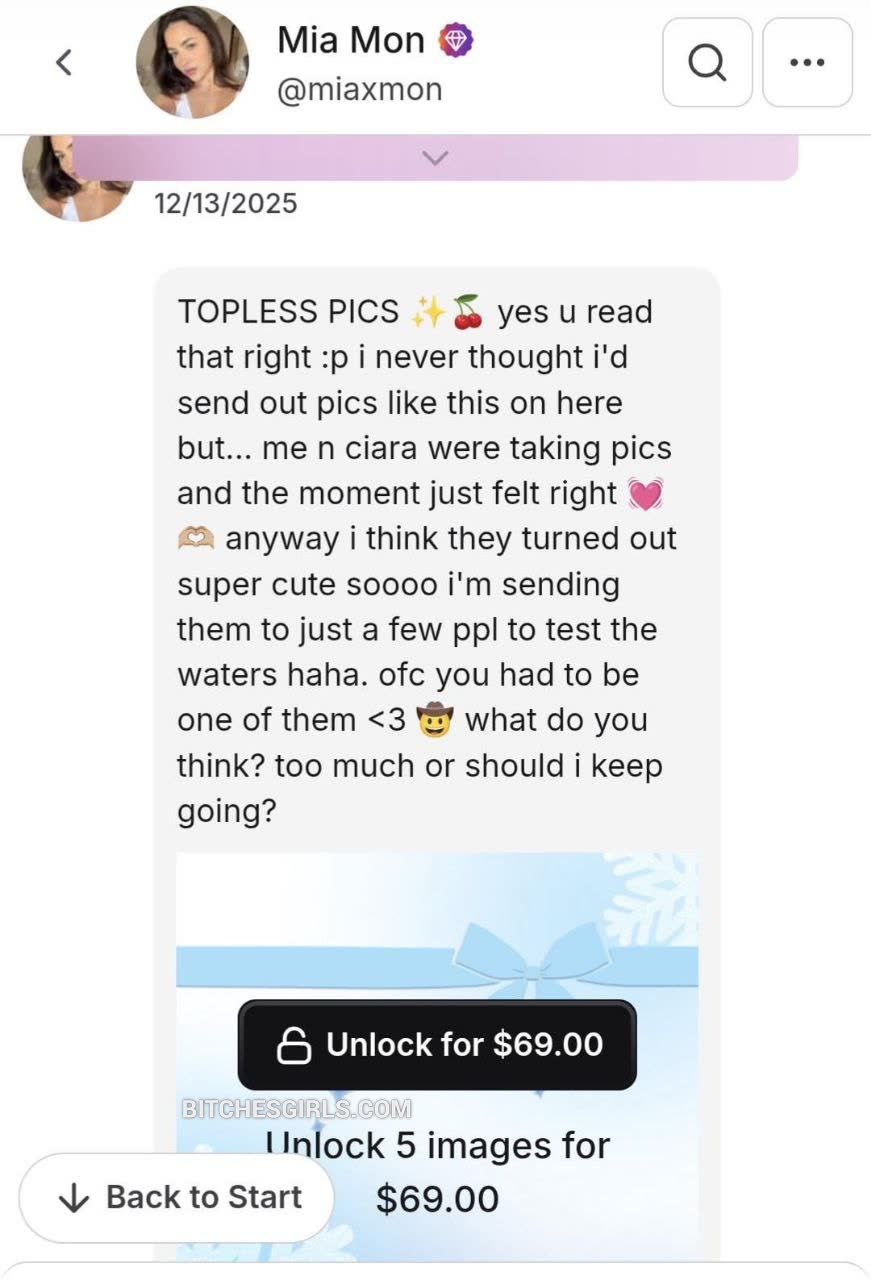Tap Unlock for $69.00 button
This screenshot has height=1280, width=871.
pos(437,1045)
